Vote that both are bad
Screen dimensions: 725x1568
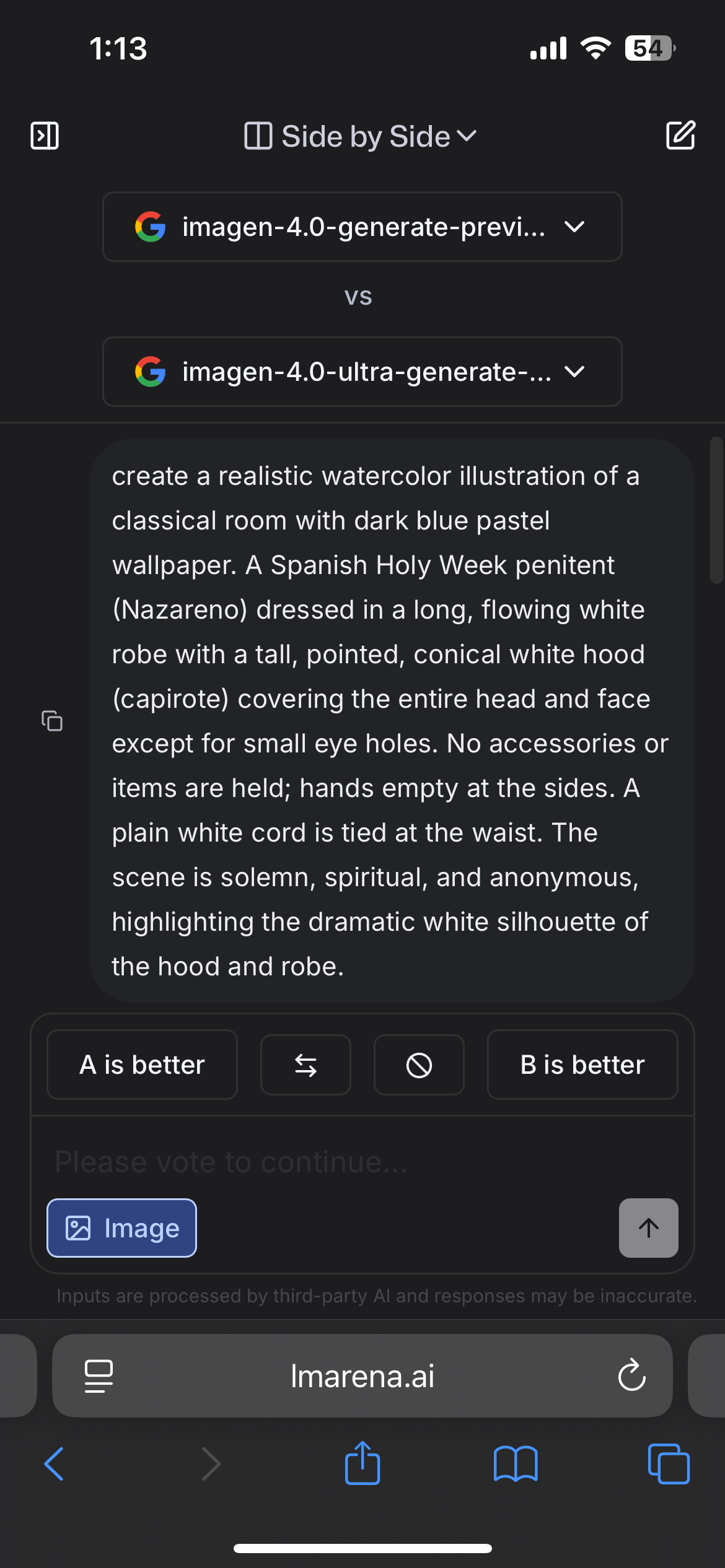(x=419, y=1065)
